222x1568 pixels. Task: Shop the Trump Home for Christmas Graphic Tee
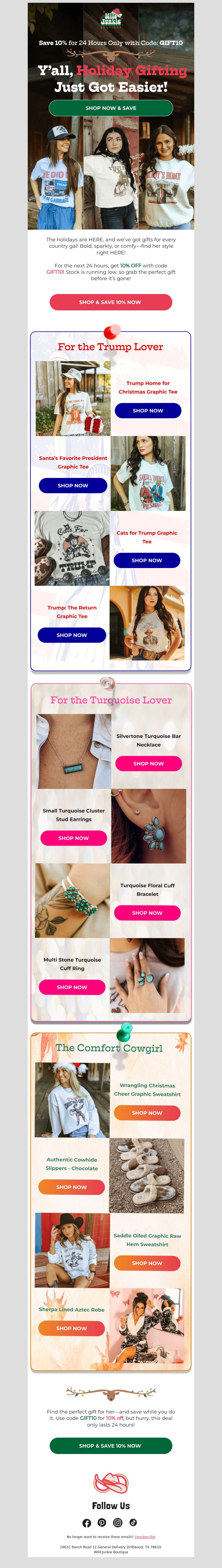click(148, 411)
